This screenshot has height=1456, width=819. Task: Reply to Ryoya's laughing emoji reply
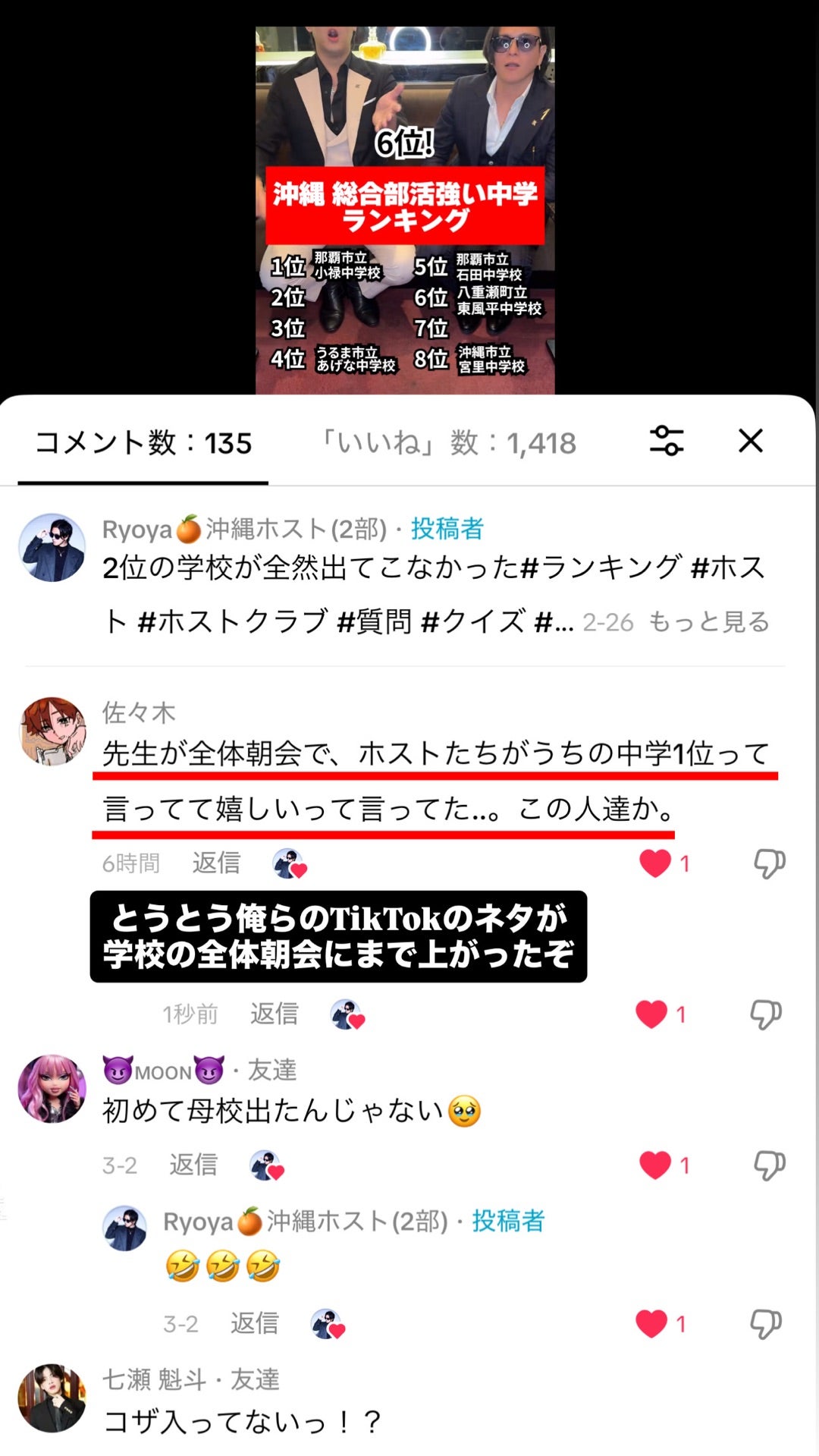254,1323
